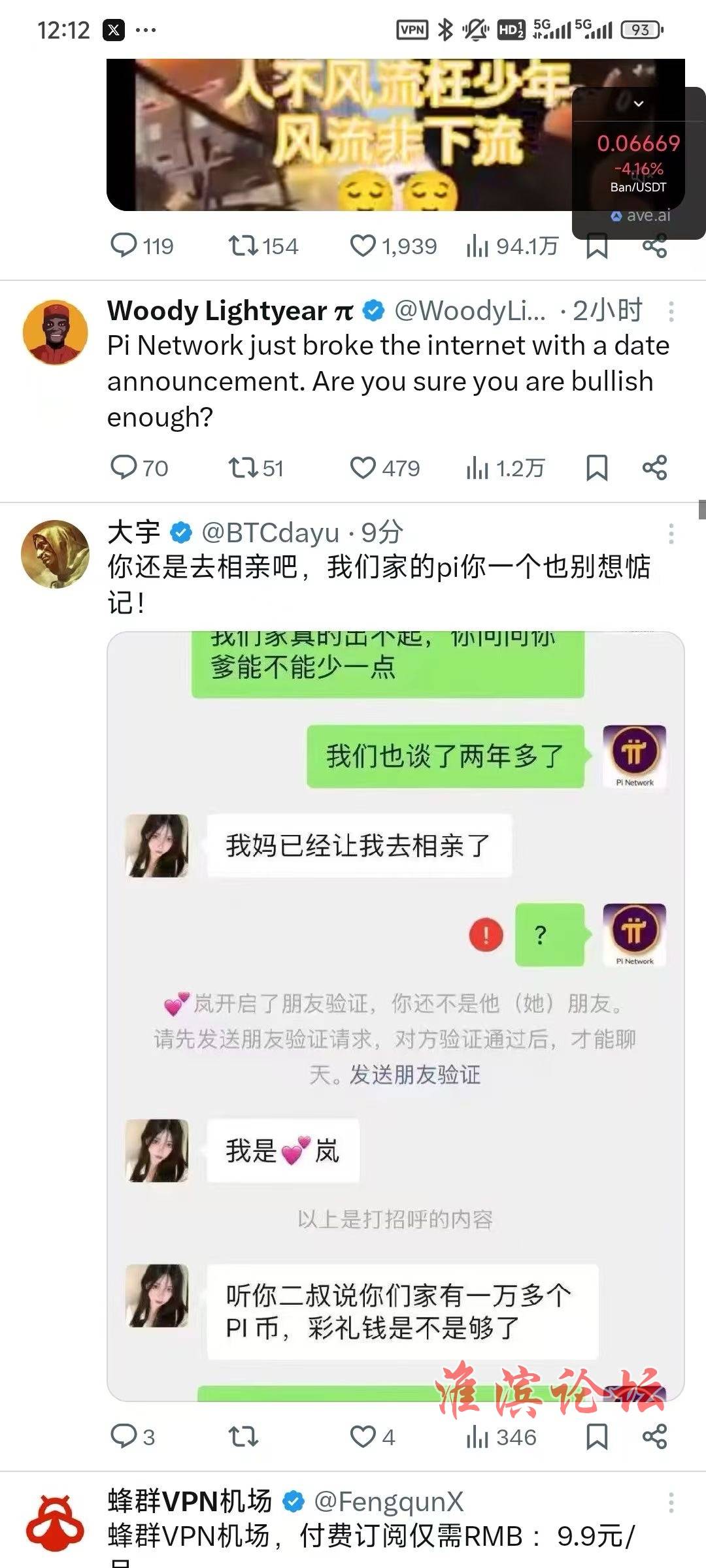Share 大宇's post
Viewport: 706px width, 1568px height.
pos(654,1437)
